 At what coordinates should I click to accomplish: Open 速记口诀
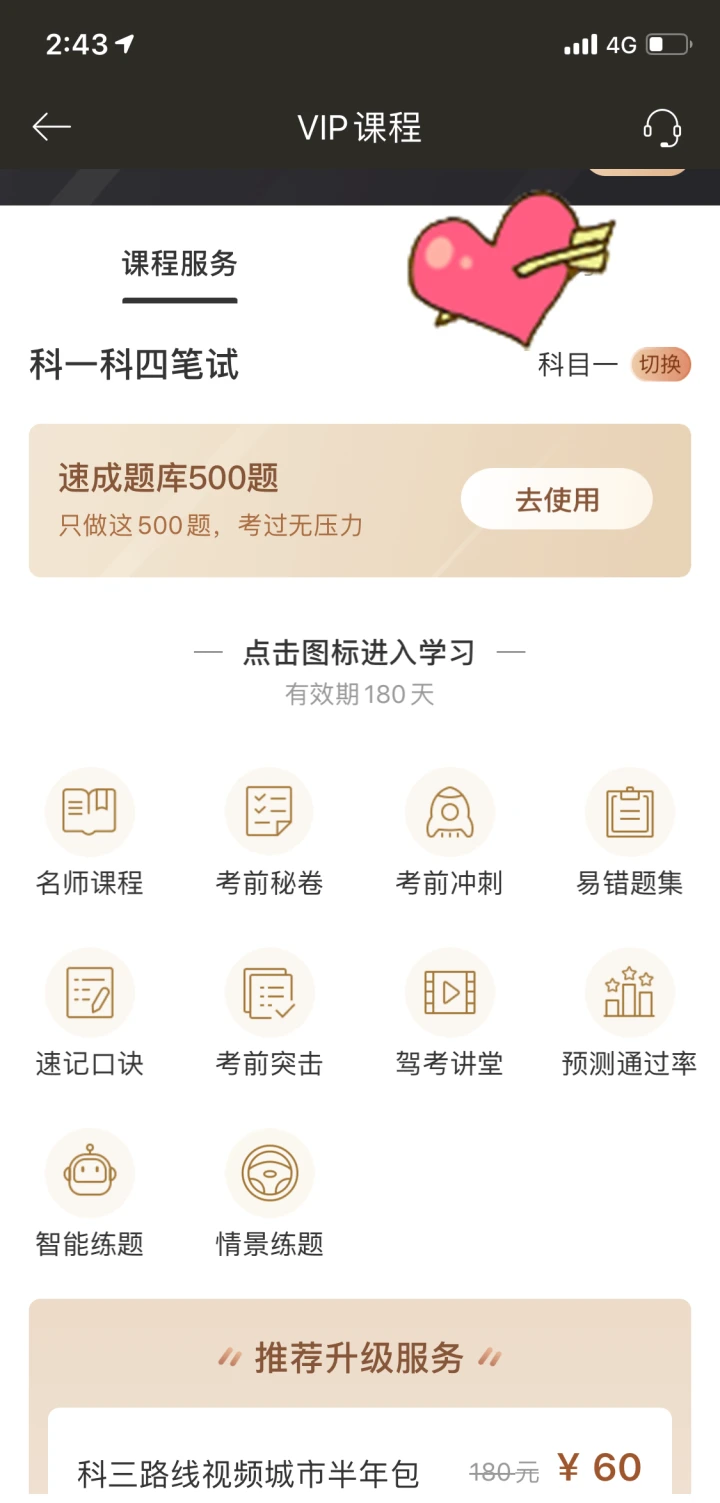point(90,993)
